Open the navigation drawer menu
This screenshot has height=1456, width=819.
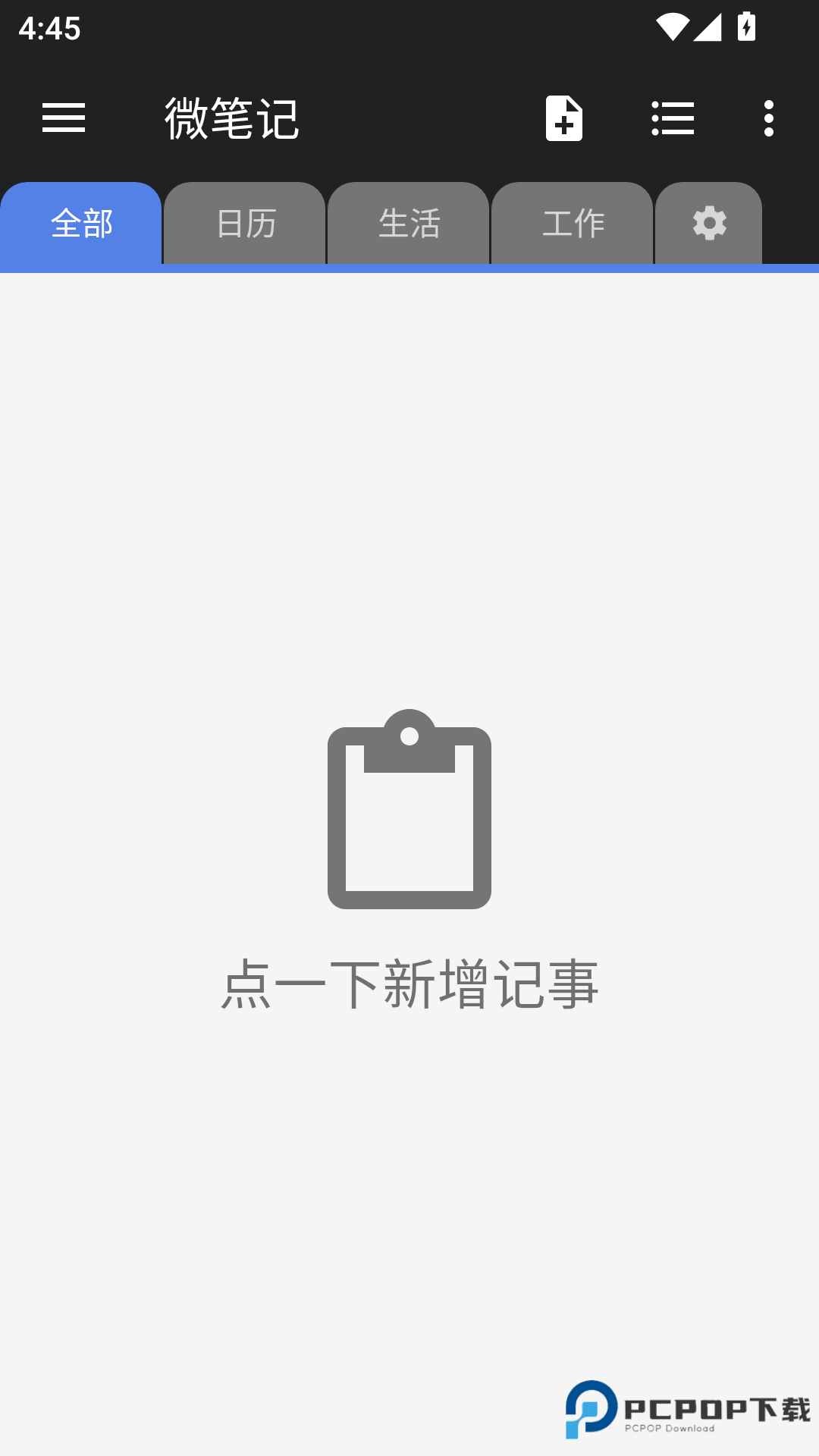tap(63, 118)
